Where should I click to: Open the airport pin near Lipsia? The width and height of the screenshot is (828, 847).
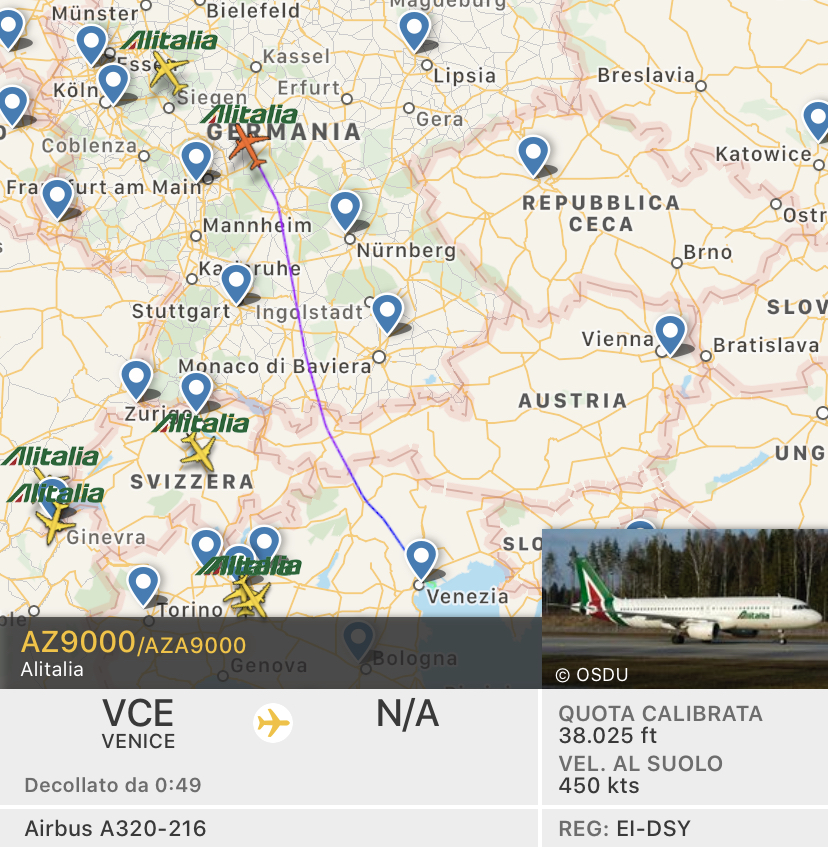[x=414, y=30]
